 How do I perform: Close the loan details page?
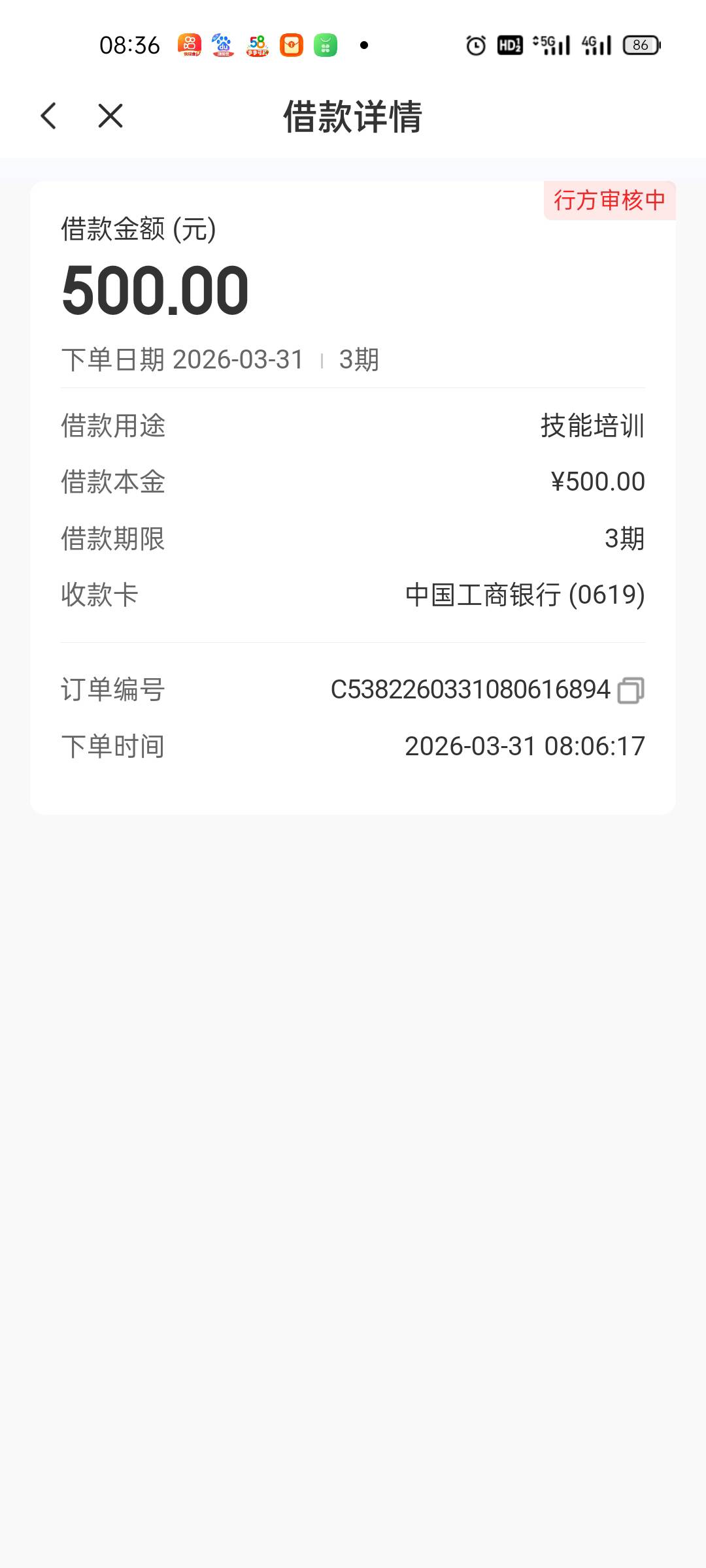(x=110, y=116)
